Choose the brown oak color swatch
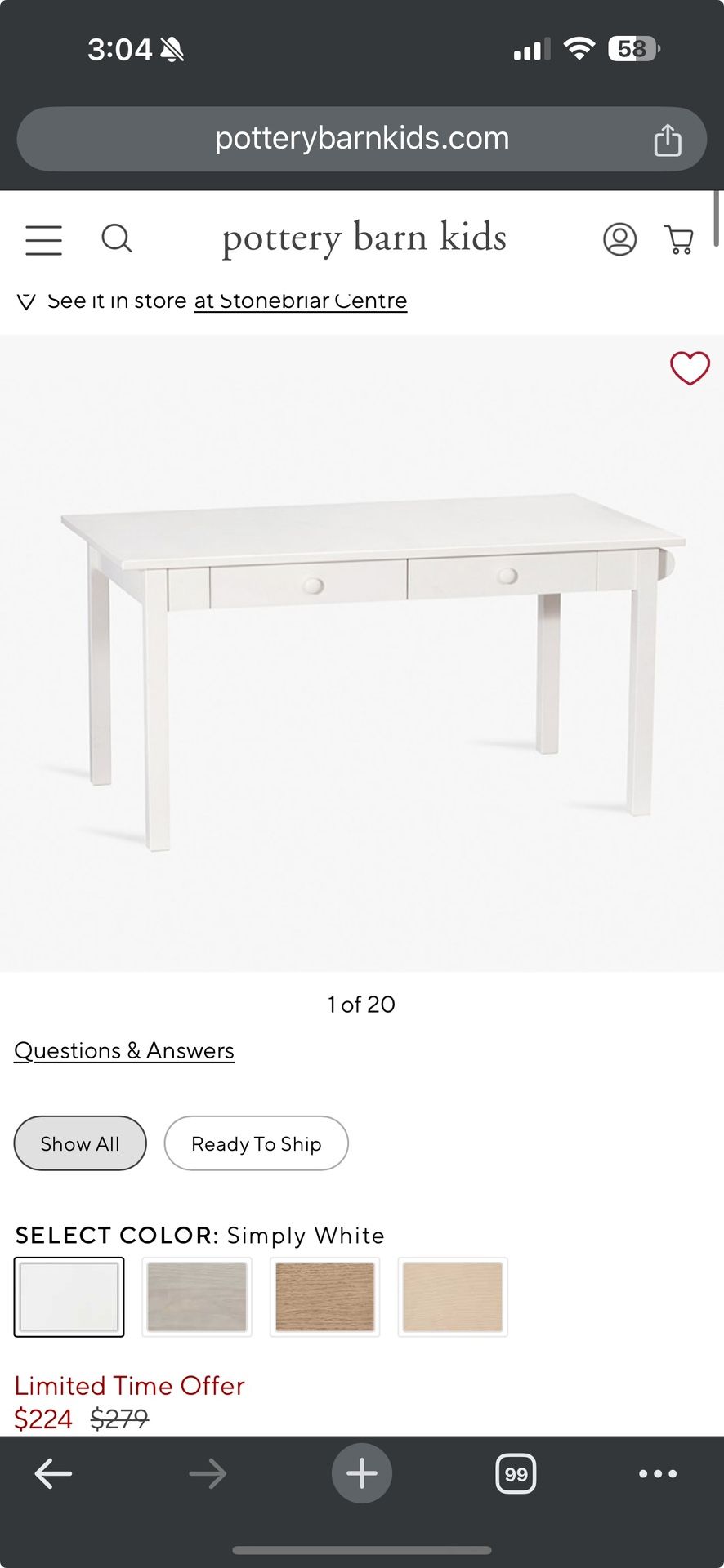The width and height of the screenshot is (724, 1568). [325, 1297]
